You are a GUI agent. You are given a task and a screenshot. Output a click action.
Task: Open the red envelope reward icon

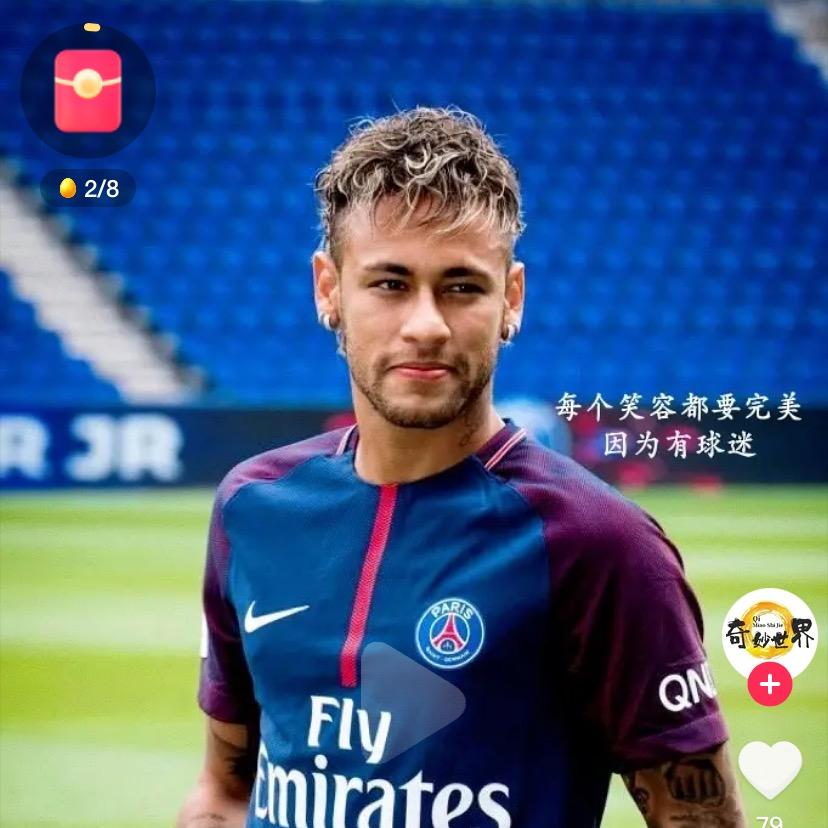click(88, 91)
